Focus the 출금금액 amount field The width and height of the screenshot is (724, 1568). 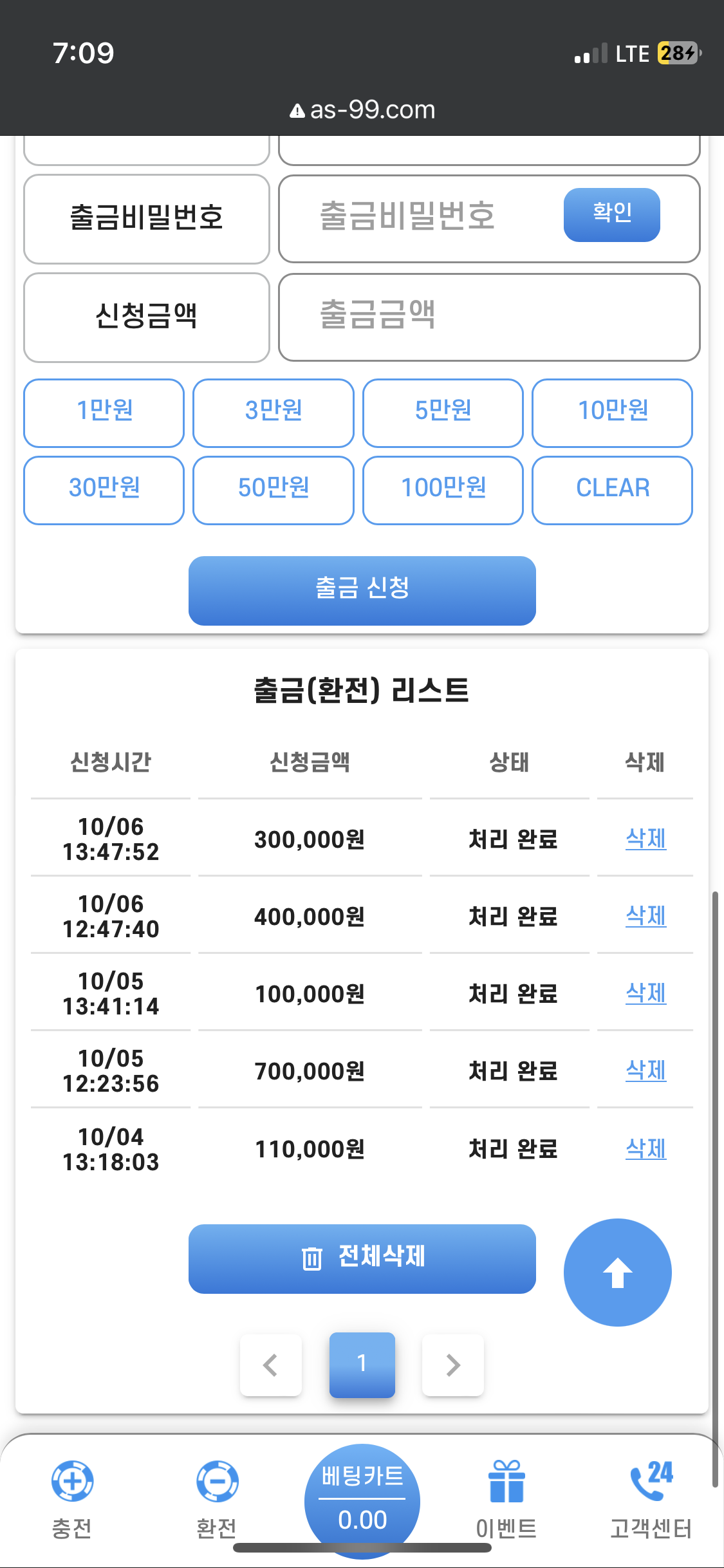(x=489, y=317)
